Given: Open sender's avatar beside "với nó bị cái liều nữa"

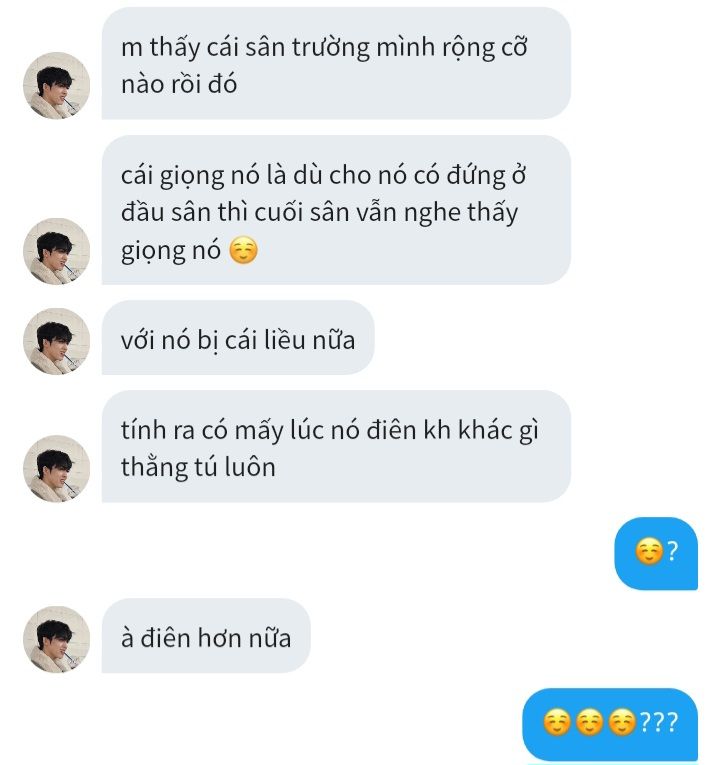Looking at the screenshot, I should (x=57, y=341).
